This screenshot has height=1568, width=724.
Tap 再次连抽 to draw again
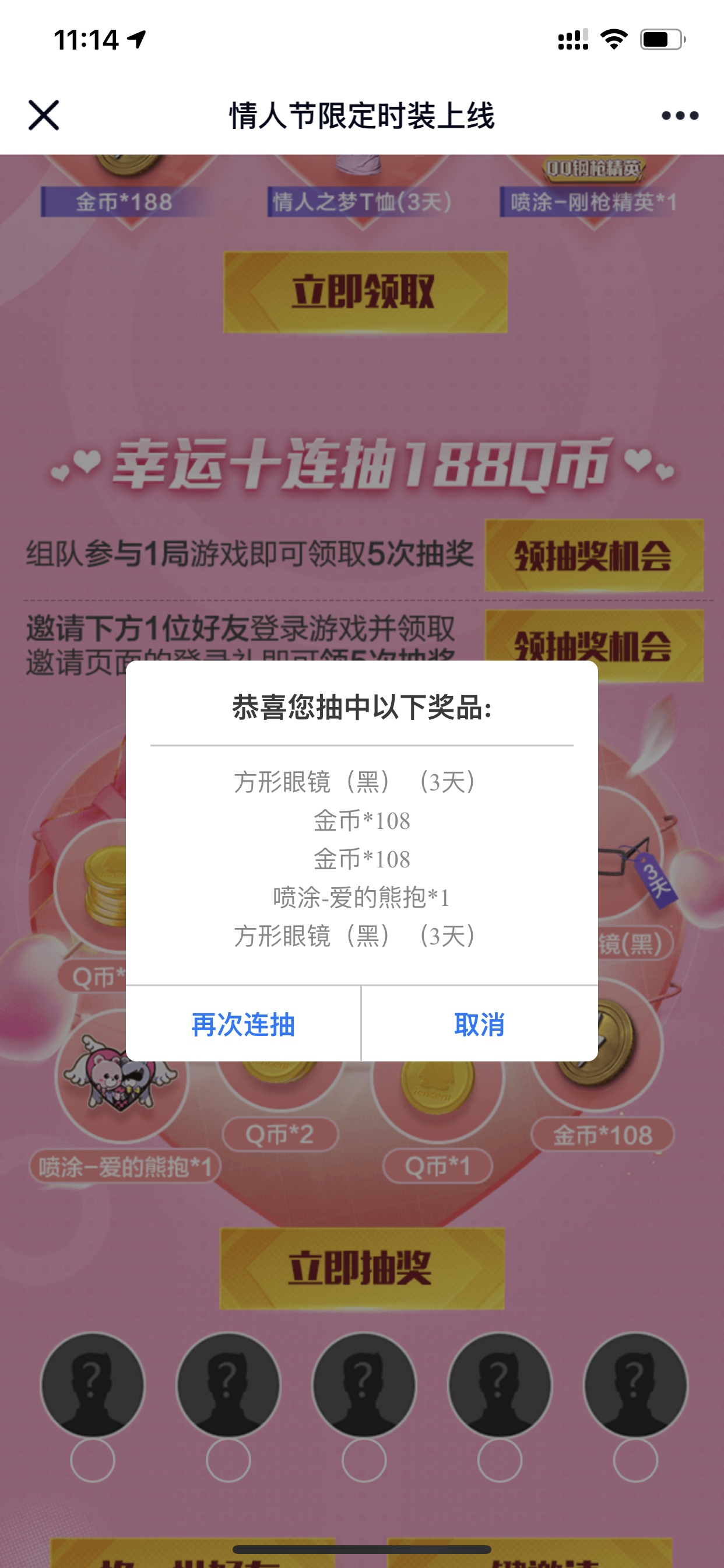243,1024
